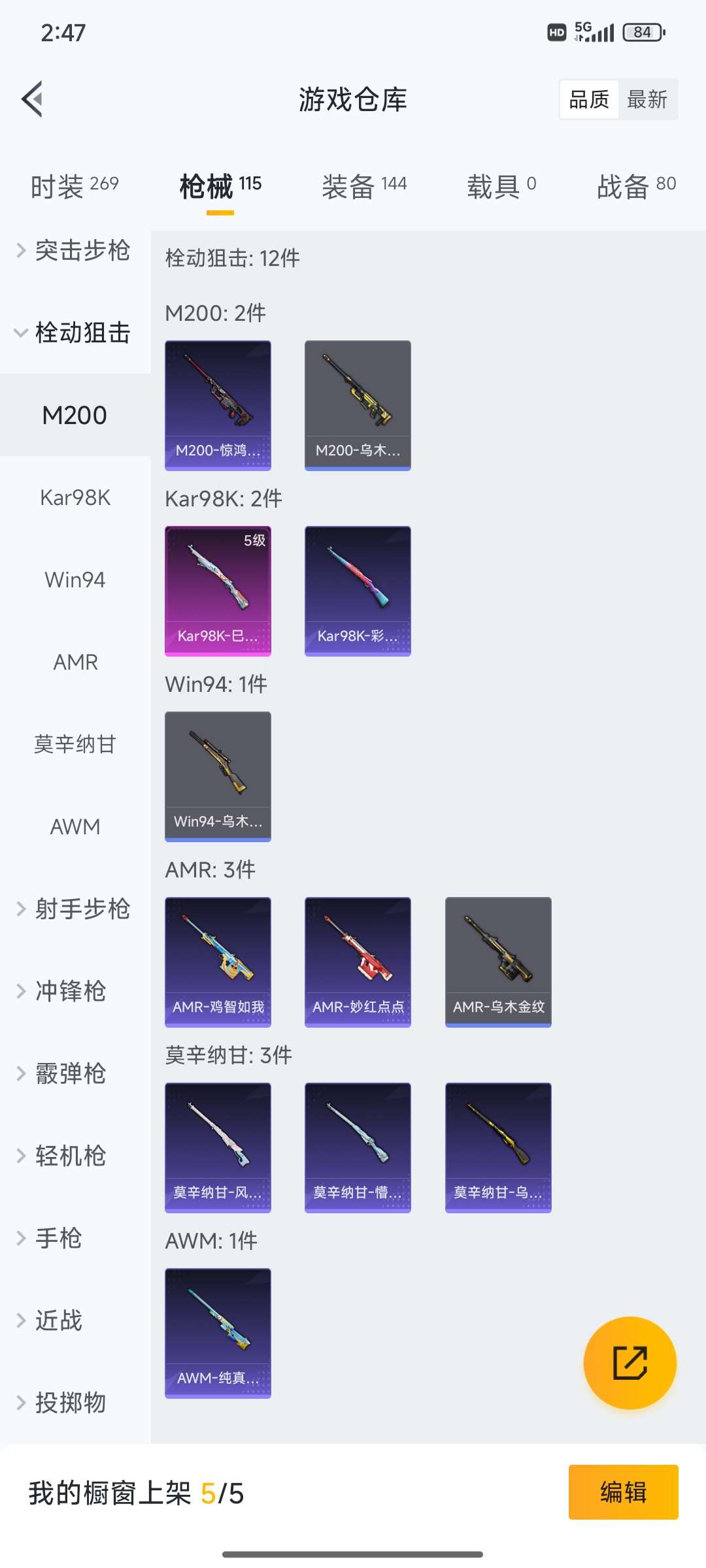Tap the 编辑 button
Screen dimensions: 706x1568
click(x=623, y=1492)
